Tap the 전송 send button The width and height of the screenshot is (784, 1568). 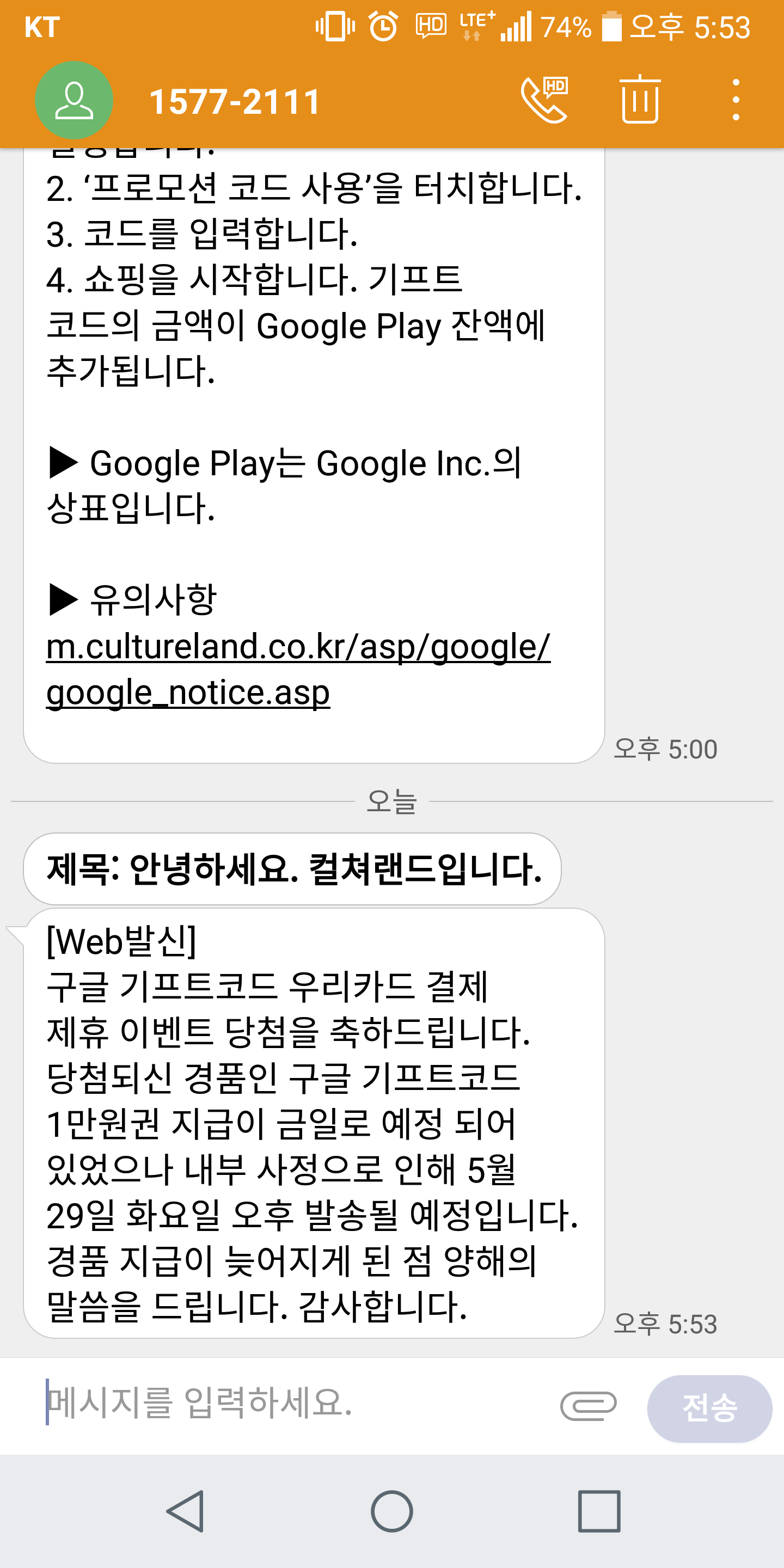[709, 1408]
